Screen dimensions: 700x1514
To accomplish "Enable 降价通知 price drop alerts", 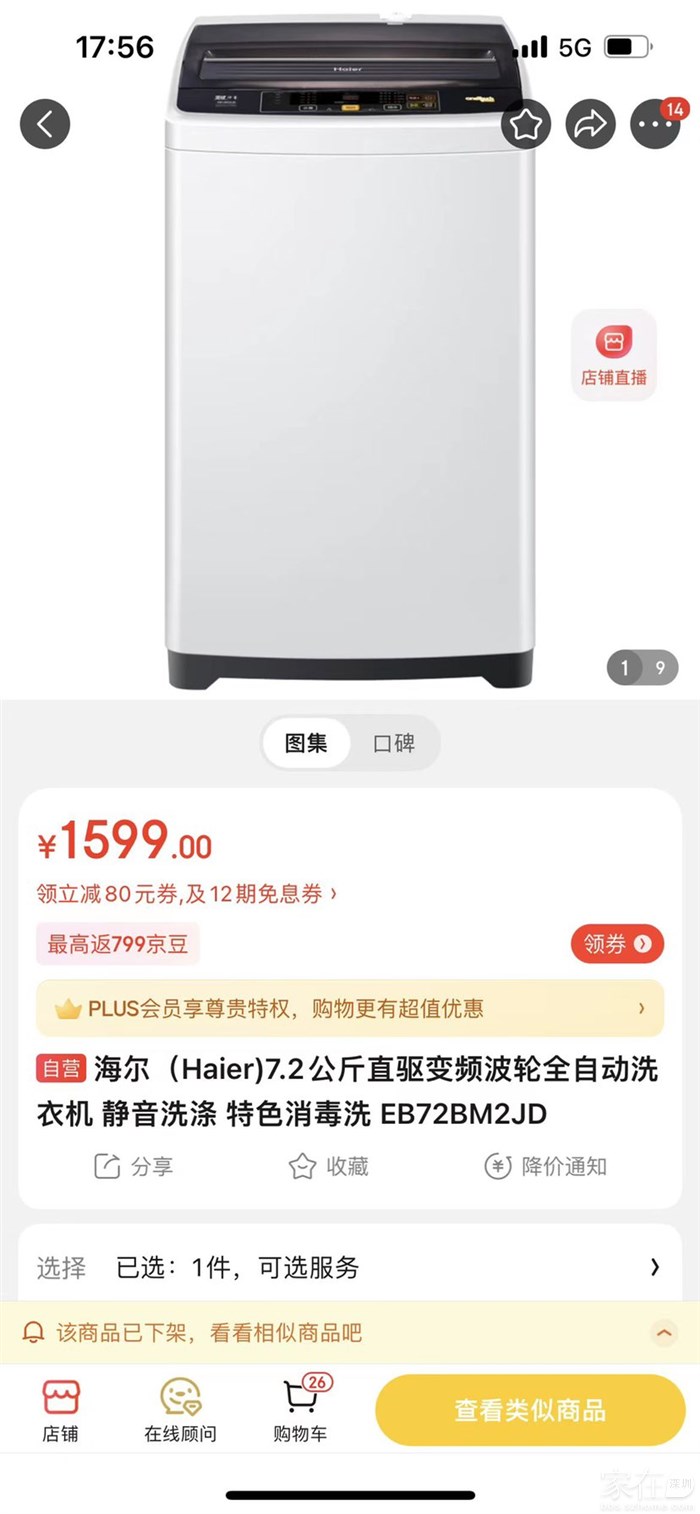I will (545, 1166).
